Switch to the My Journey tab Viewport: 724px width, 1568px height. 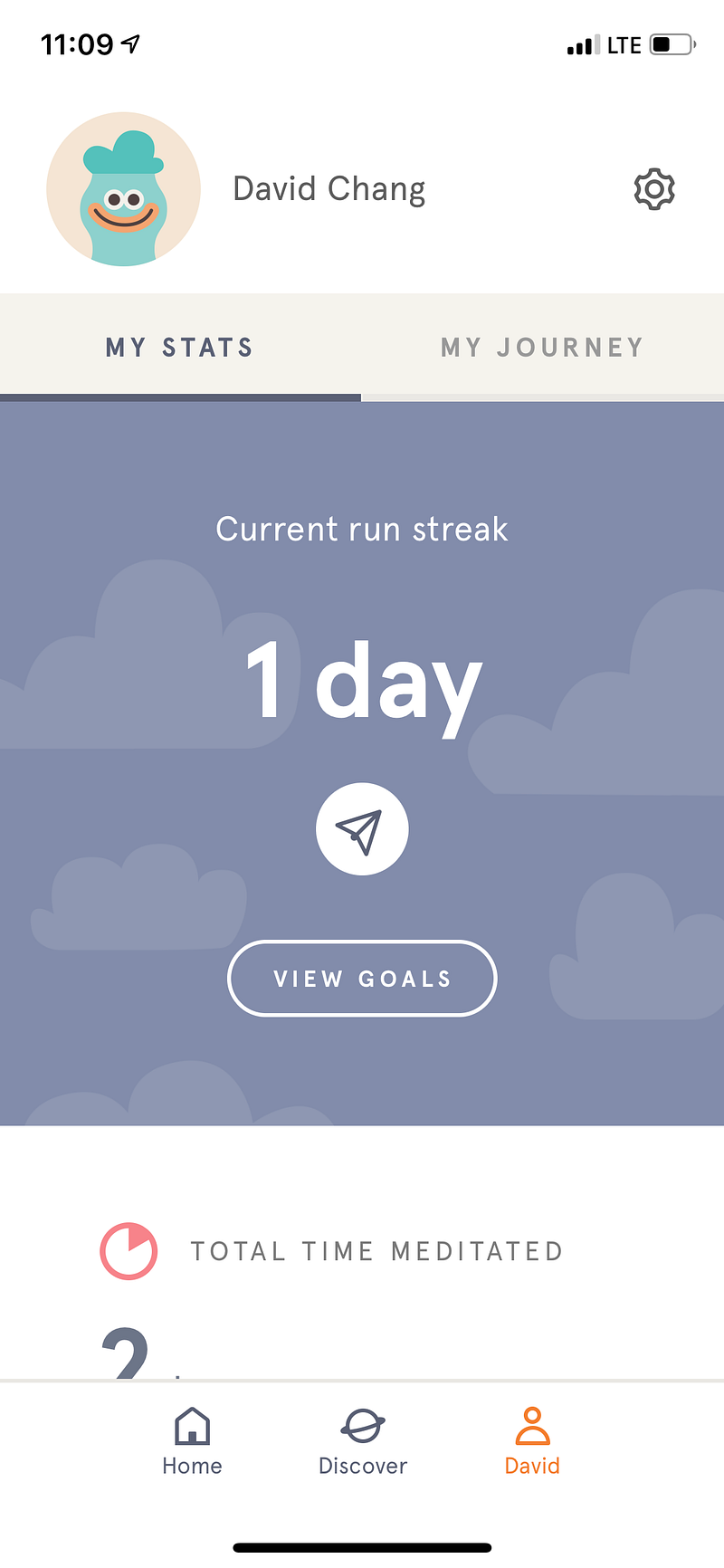(x=542, y=348)
